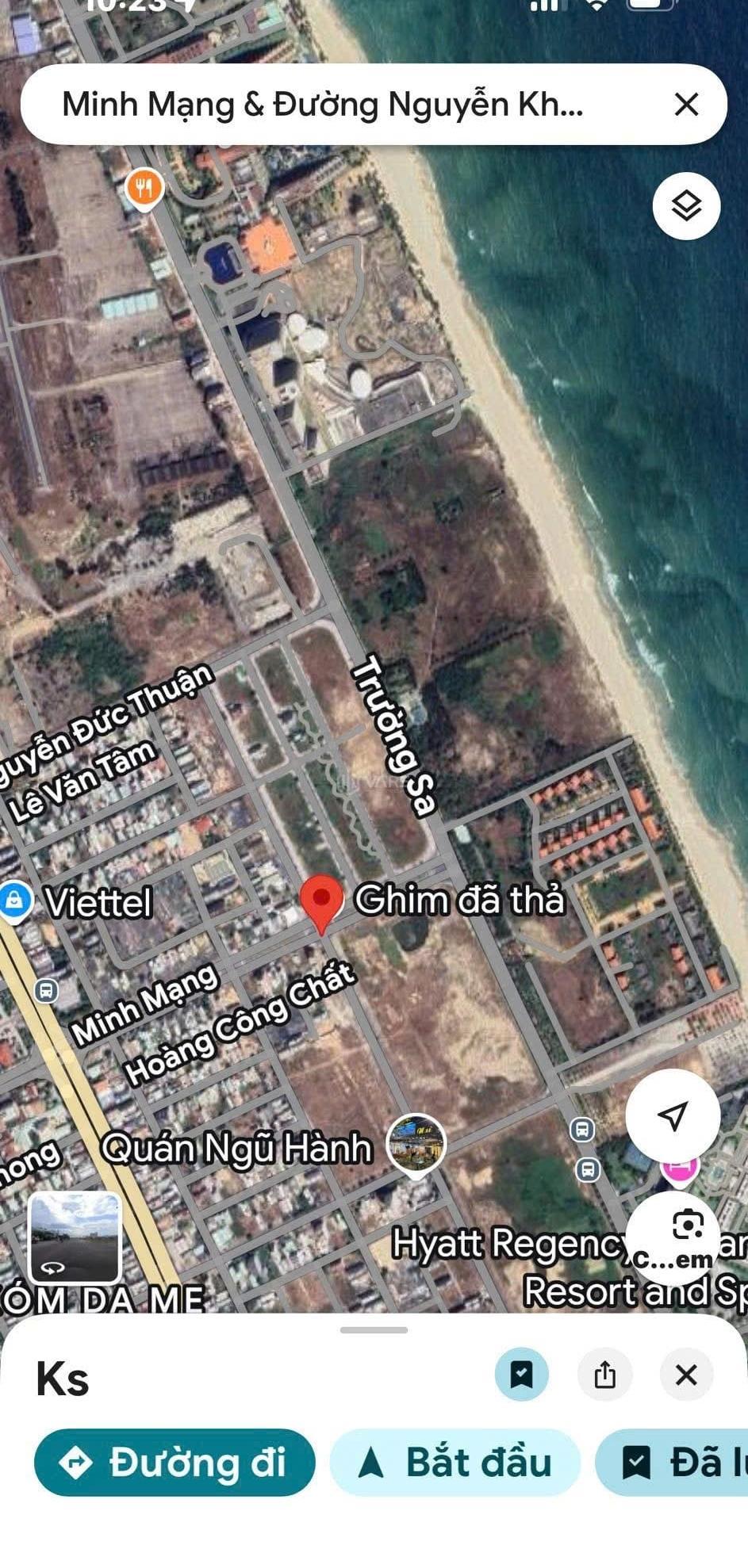Image resolution: width=748 pixels, height=1568 pixels.
Task: Share this dropped pin location
Action: click(605, 1375)
